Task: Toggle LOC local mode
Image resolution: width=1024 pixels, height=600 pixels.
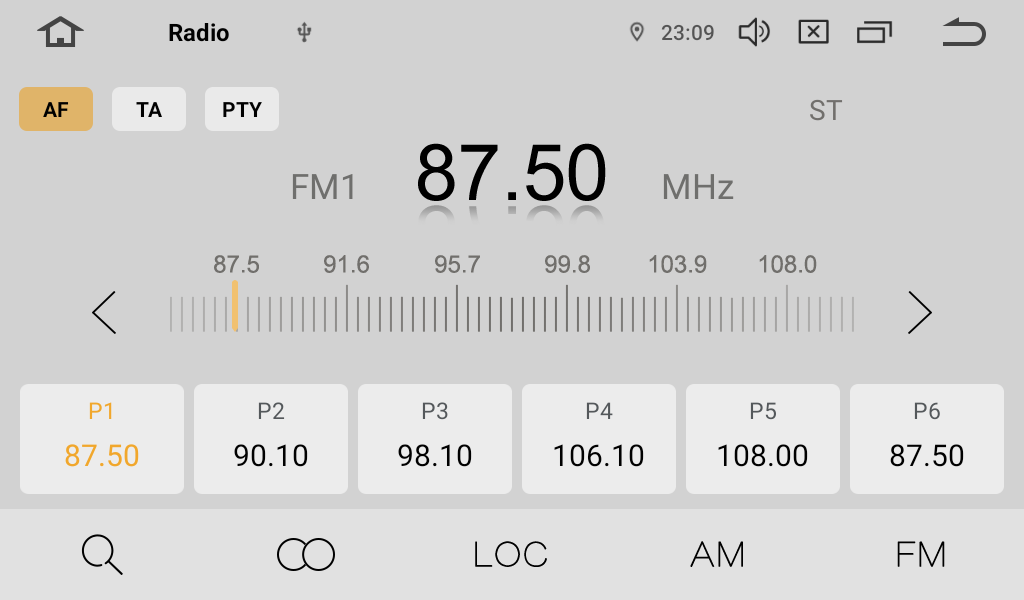Action: 510,554
